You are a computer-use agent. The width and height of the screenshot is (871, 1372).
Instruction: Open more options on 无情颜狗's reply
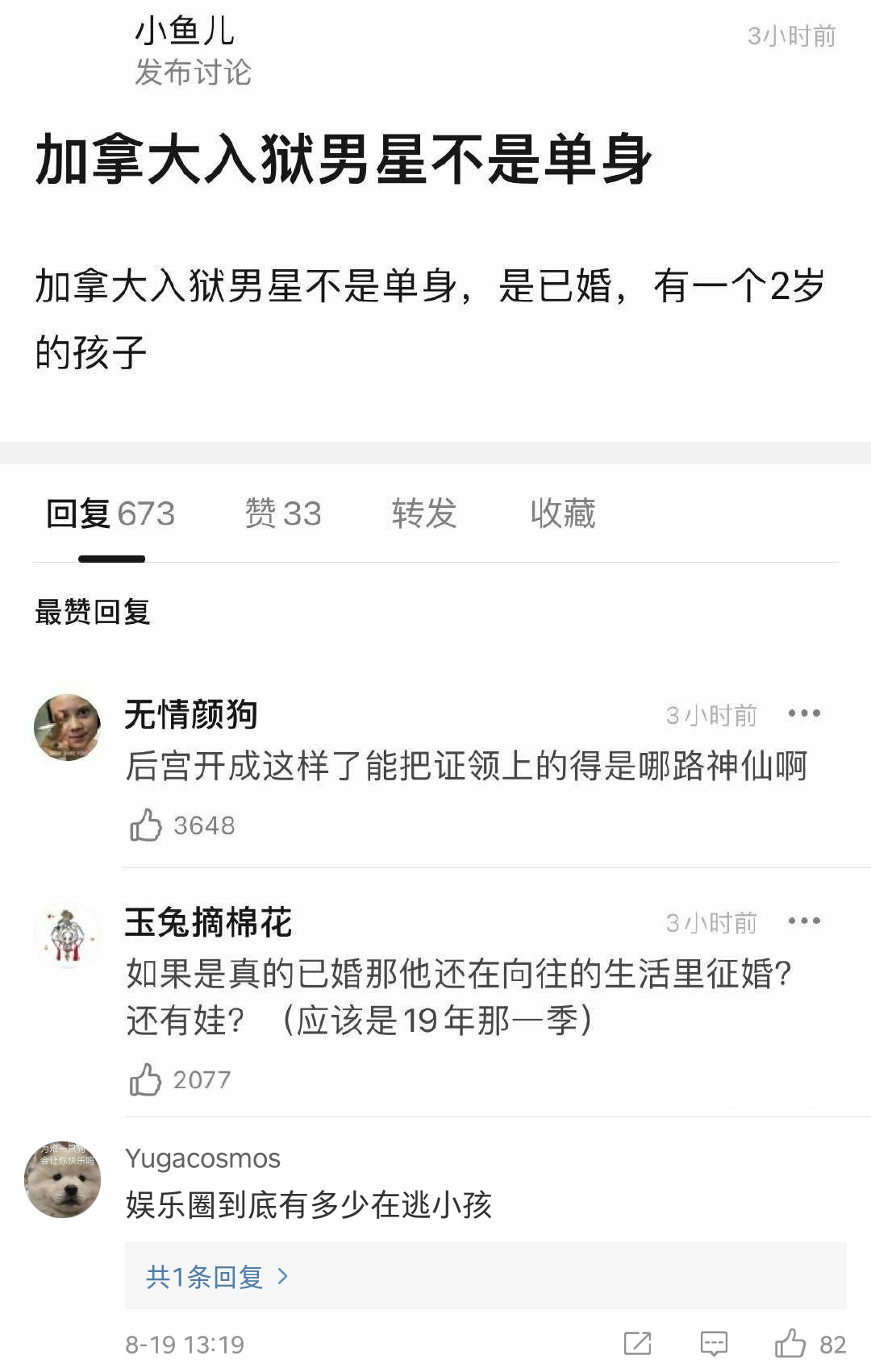(804, 713)
